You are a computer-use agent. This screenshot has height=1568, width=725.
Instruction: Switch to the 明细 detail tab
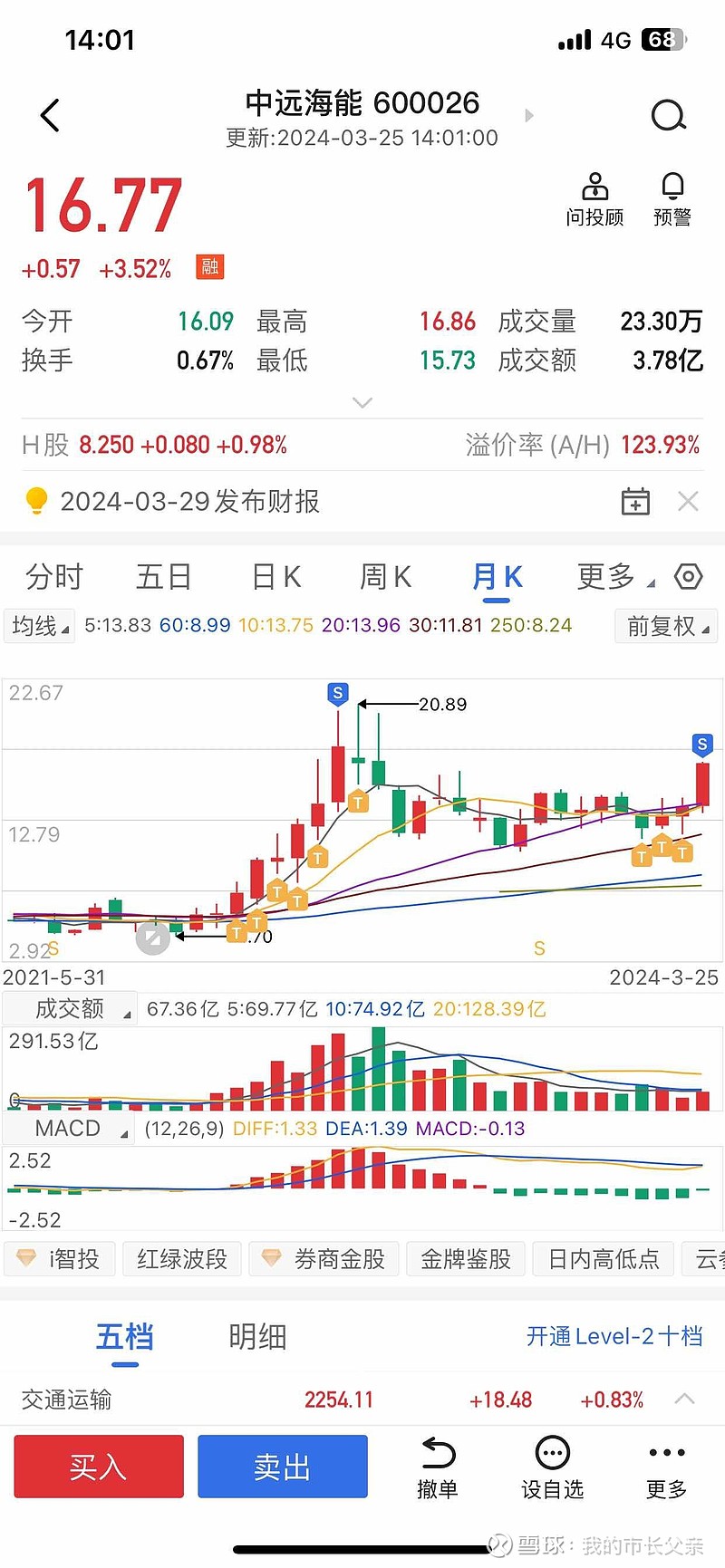tap(256, 1336)
